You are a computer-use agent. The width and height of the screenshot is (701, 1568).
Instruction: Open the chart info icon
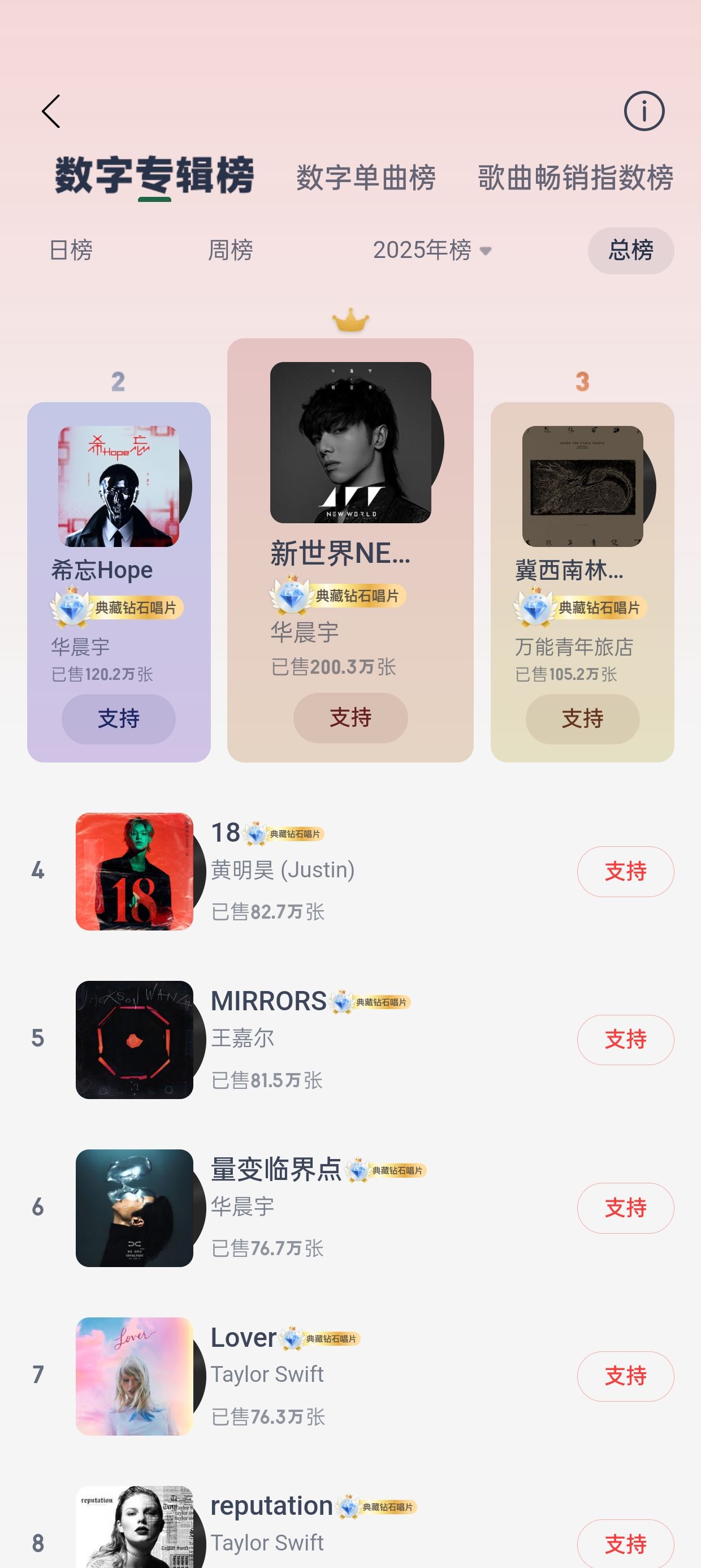[644, 111]
